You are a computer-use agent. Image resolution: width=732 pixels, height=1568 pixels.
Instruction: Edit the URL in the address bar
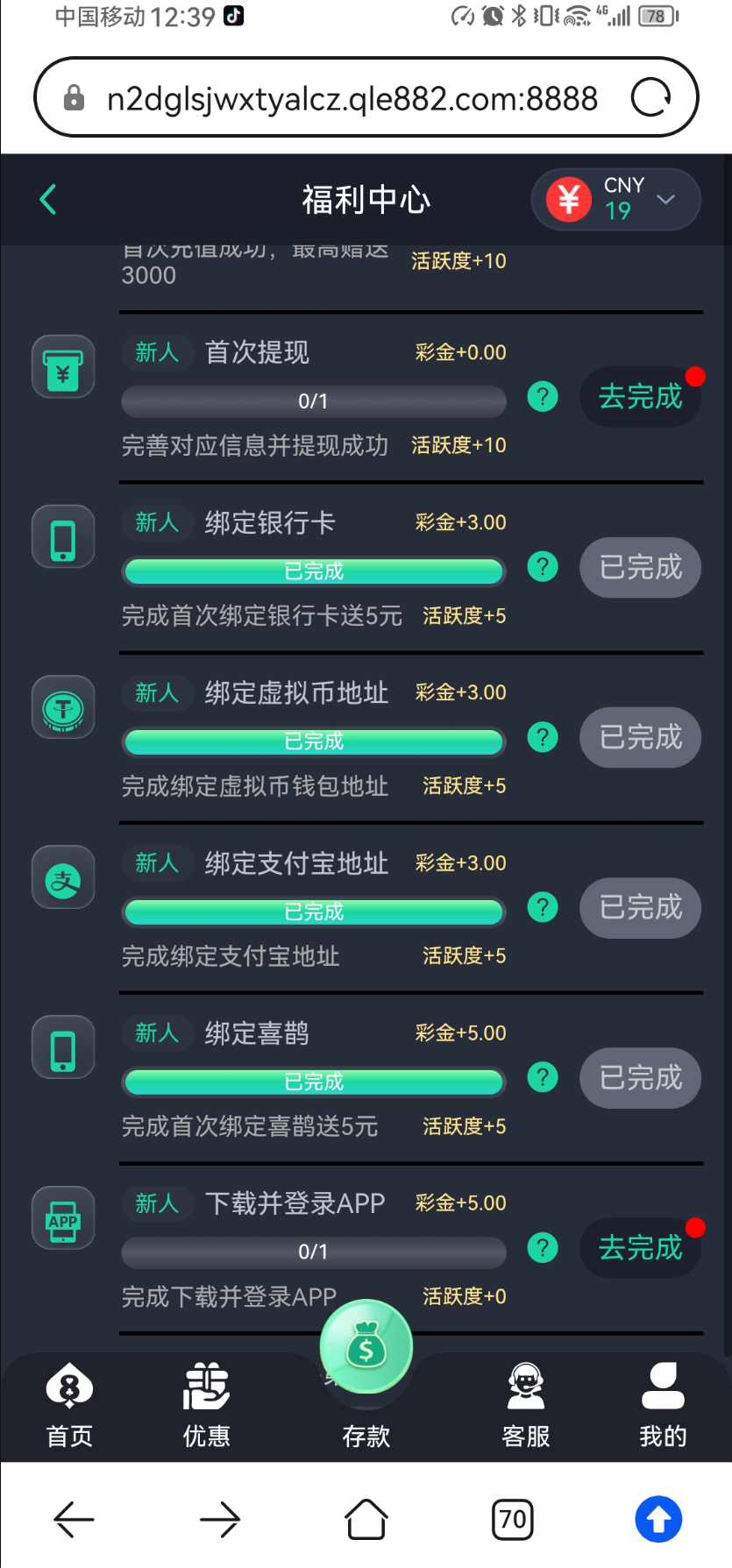coord(351,99)
